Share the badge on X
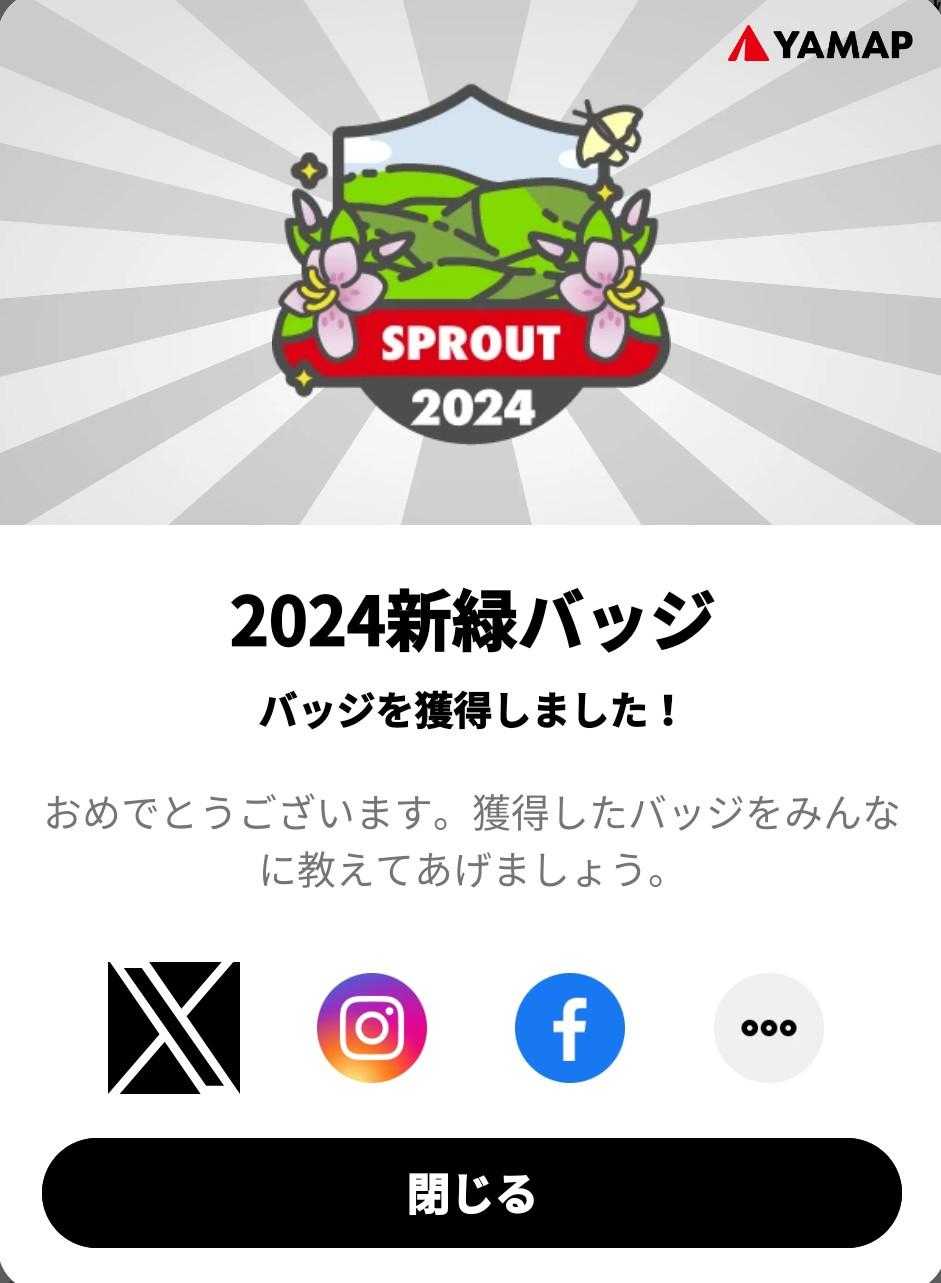Image resolution: width=941 pixels, height=1283 pixels. 174,1027
